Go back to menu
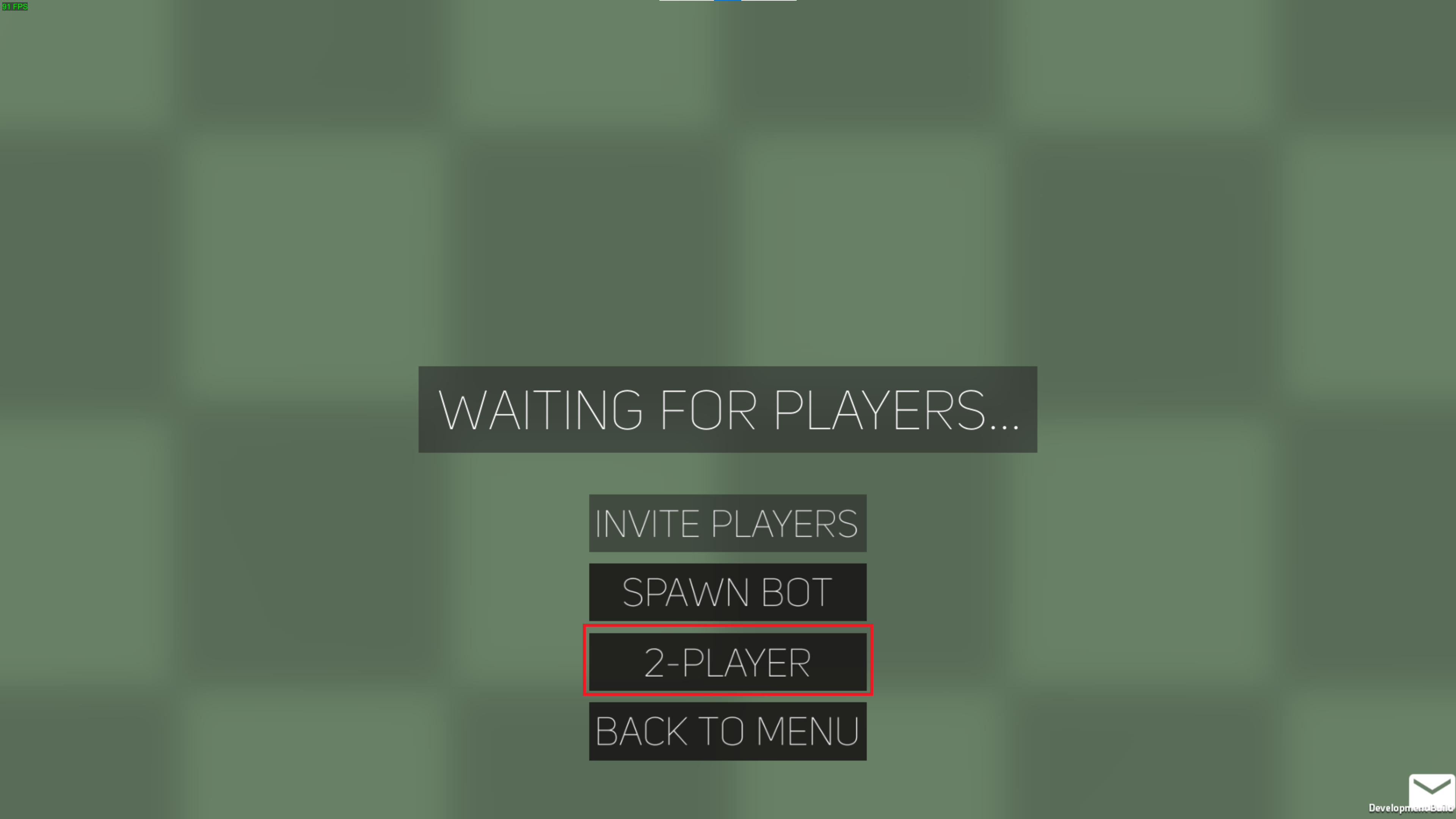 728,731
